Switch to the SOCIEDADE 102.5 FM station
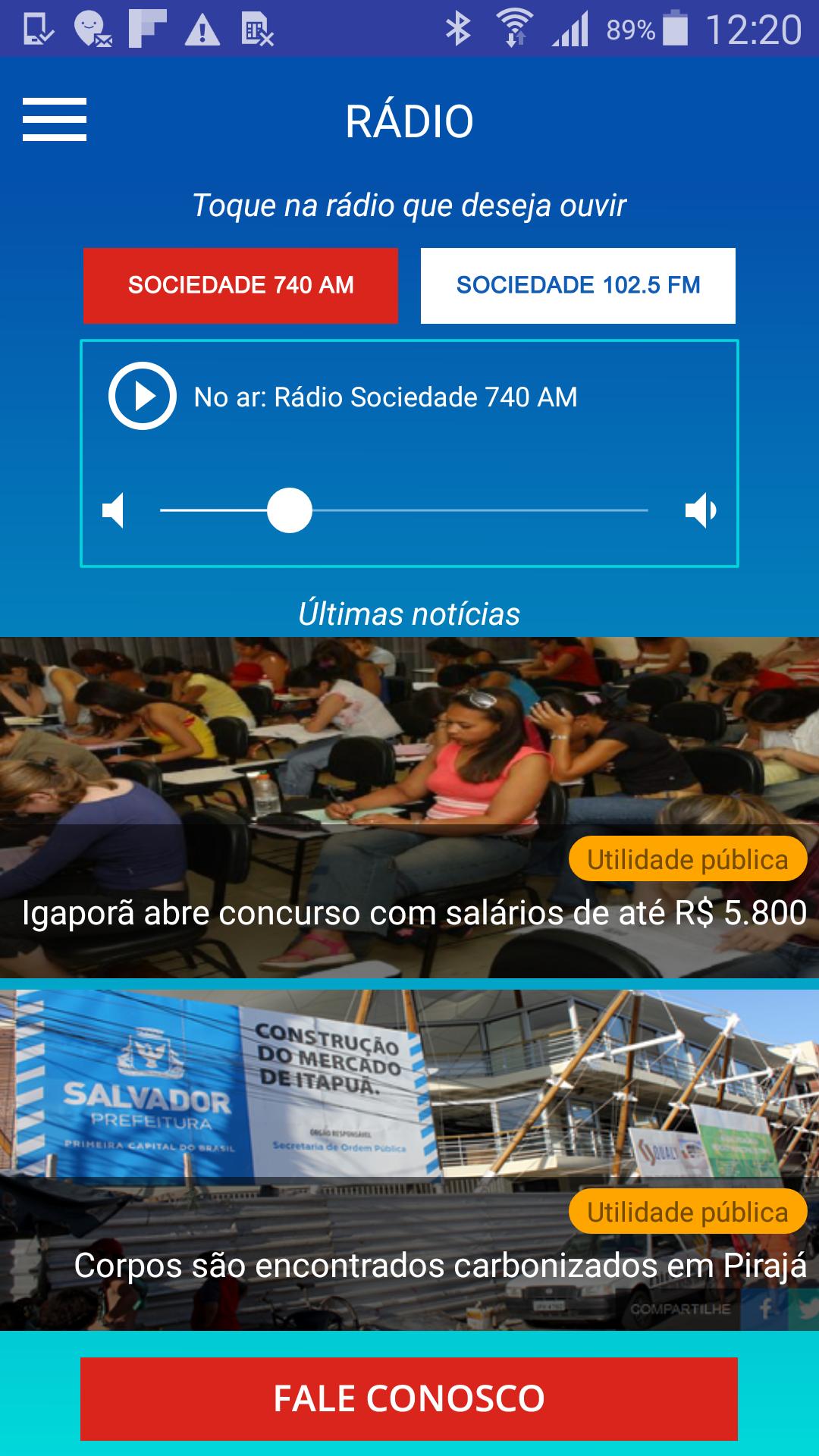This screenshot has width=819, height=1456. (578, 286)
